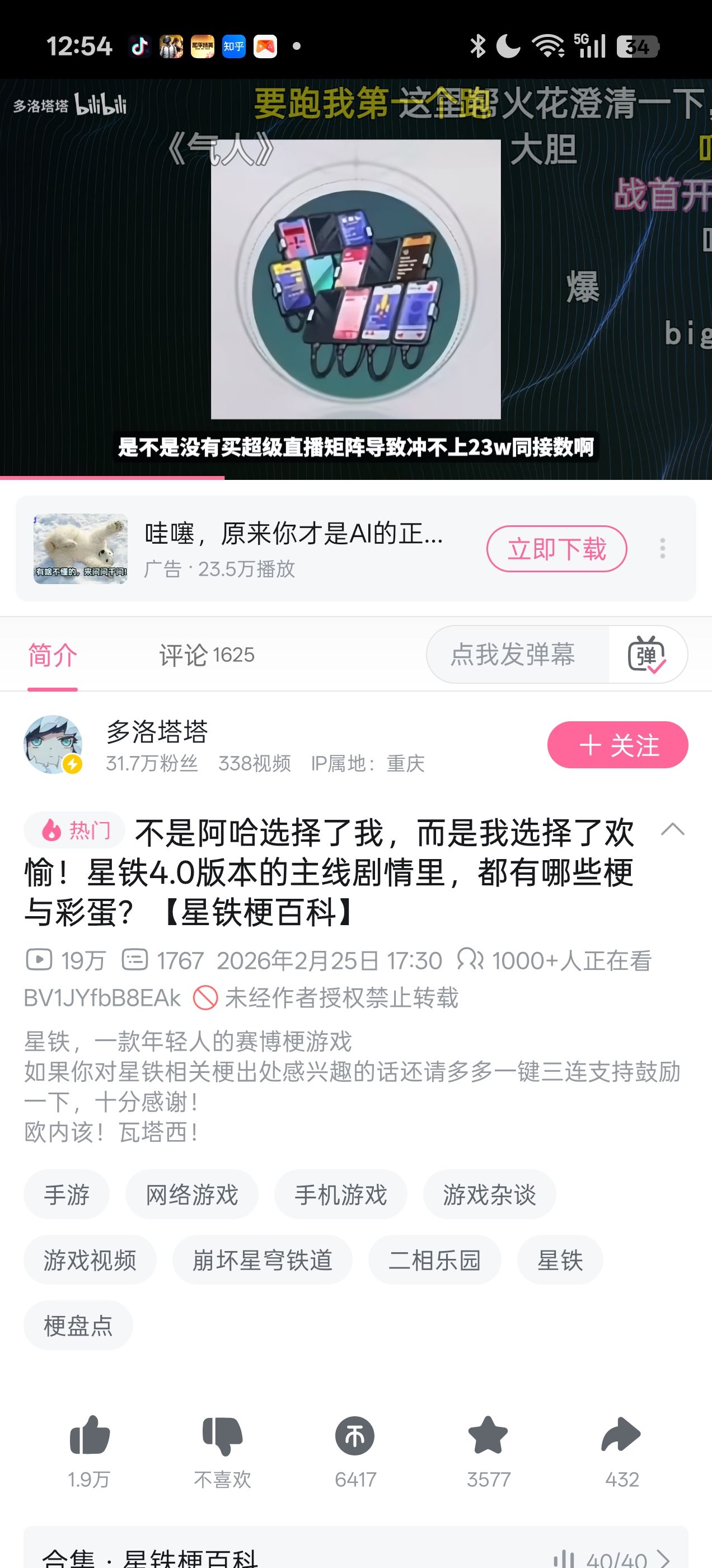Toggle the danmaku display switch
Image resolution: width=712 pixels, height=1568 pixels.
coord(647,654)
